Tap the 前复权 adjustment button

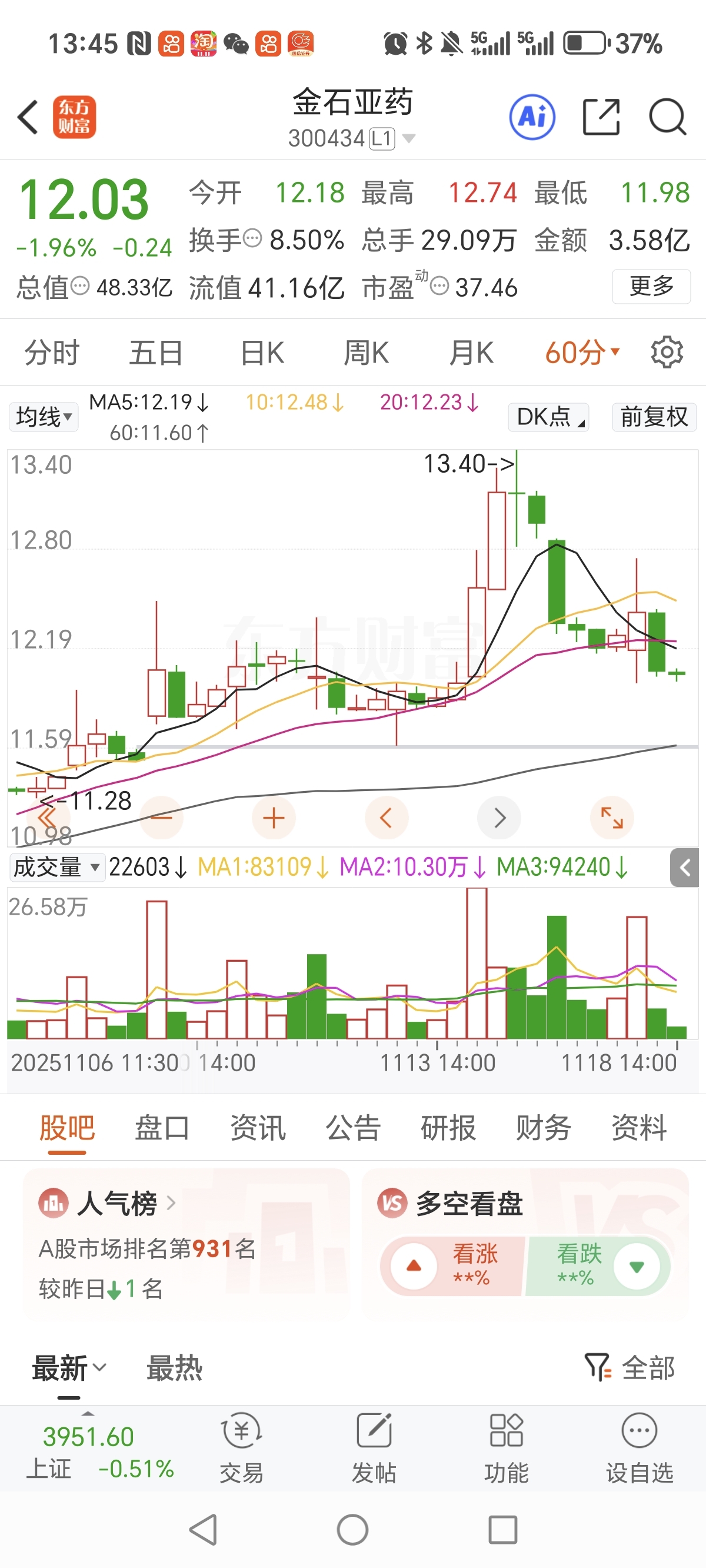coord(654,417)
